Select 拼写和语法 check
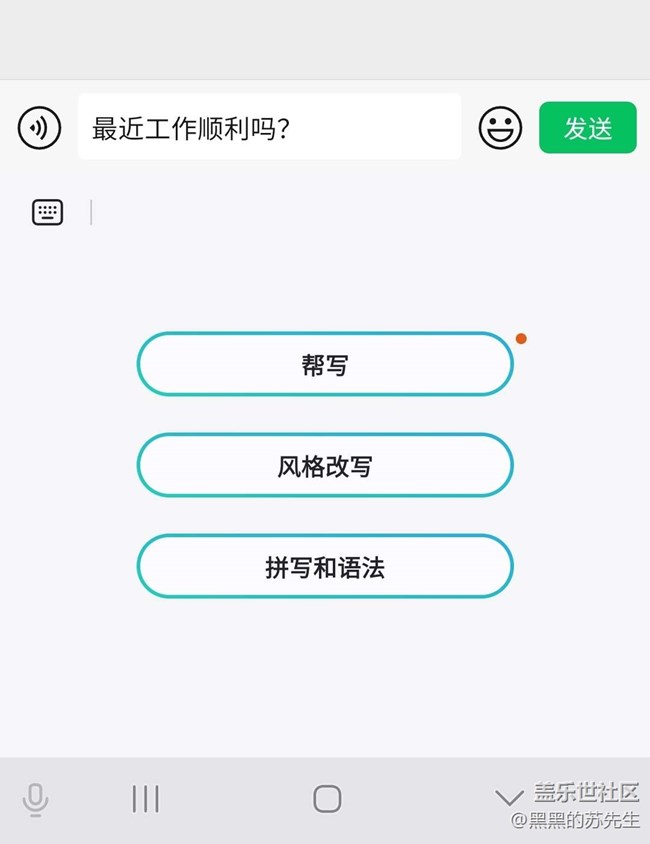The image size is (650, 844). [325, 566]
